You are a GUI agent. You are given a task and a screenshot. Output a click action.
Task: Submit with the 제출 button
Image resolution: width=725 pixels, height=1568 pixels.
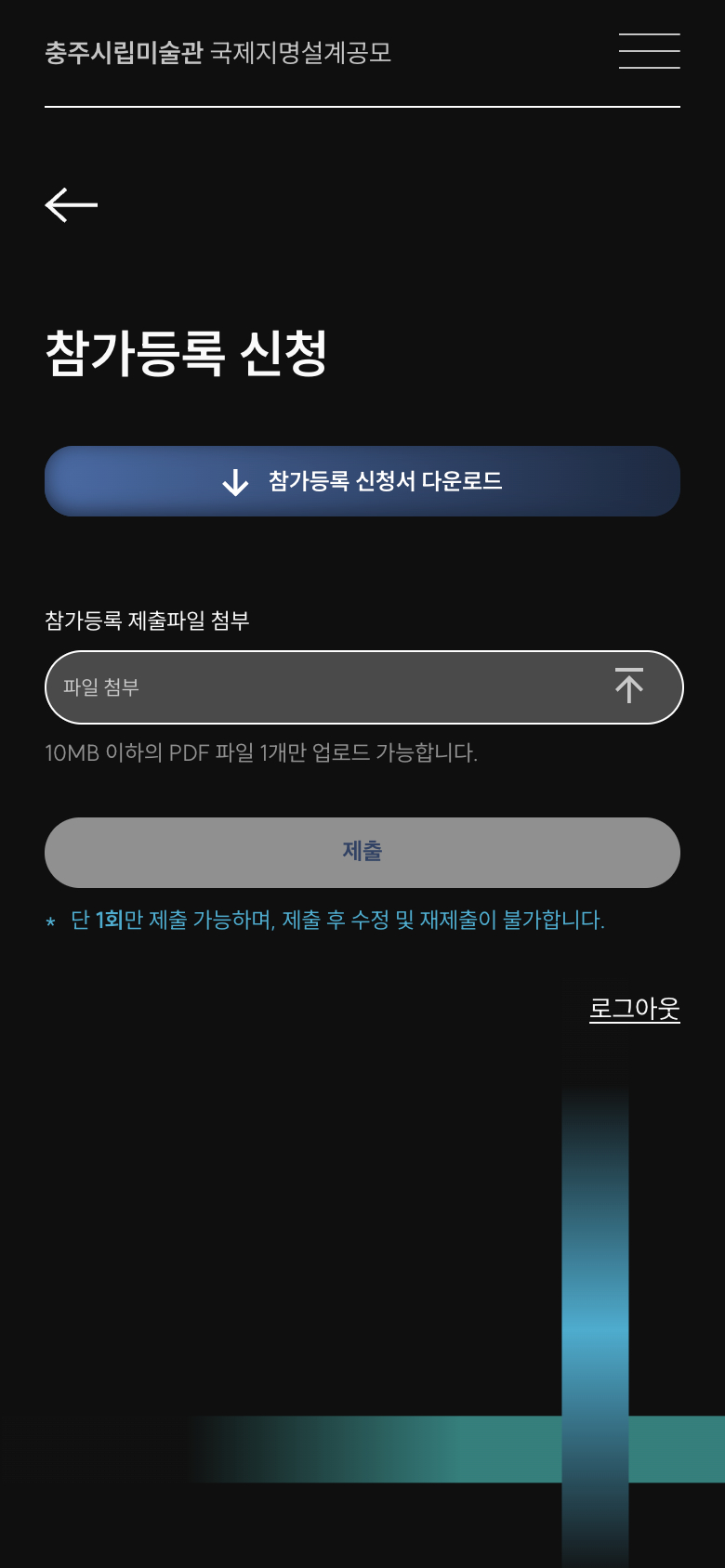362,852
